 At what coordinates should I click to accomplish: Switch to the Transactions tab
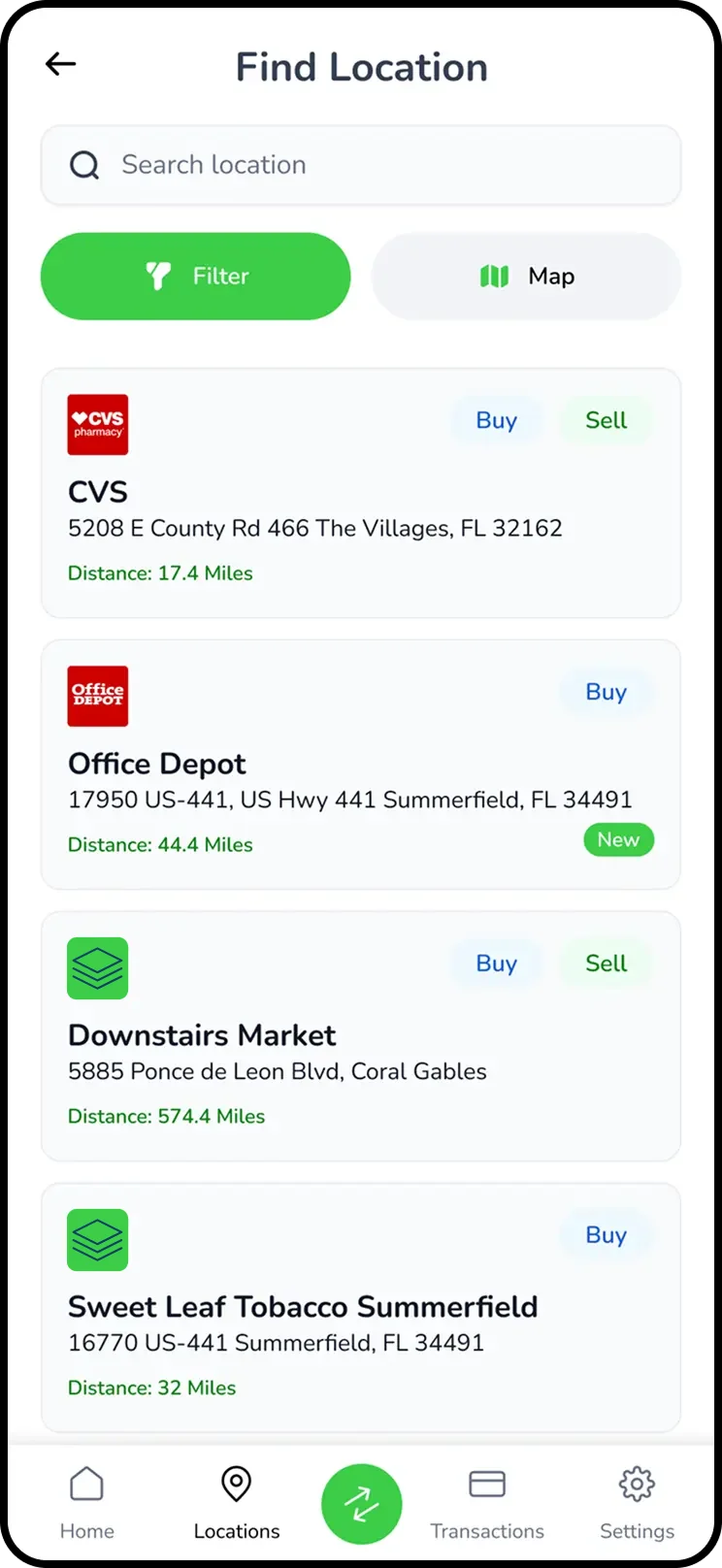pyautogui.click(x=487, y=1502)
